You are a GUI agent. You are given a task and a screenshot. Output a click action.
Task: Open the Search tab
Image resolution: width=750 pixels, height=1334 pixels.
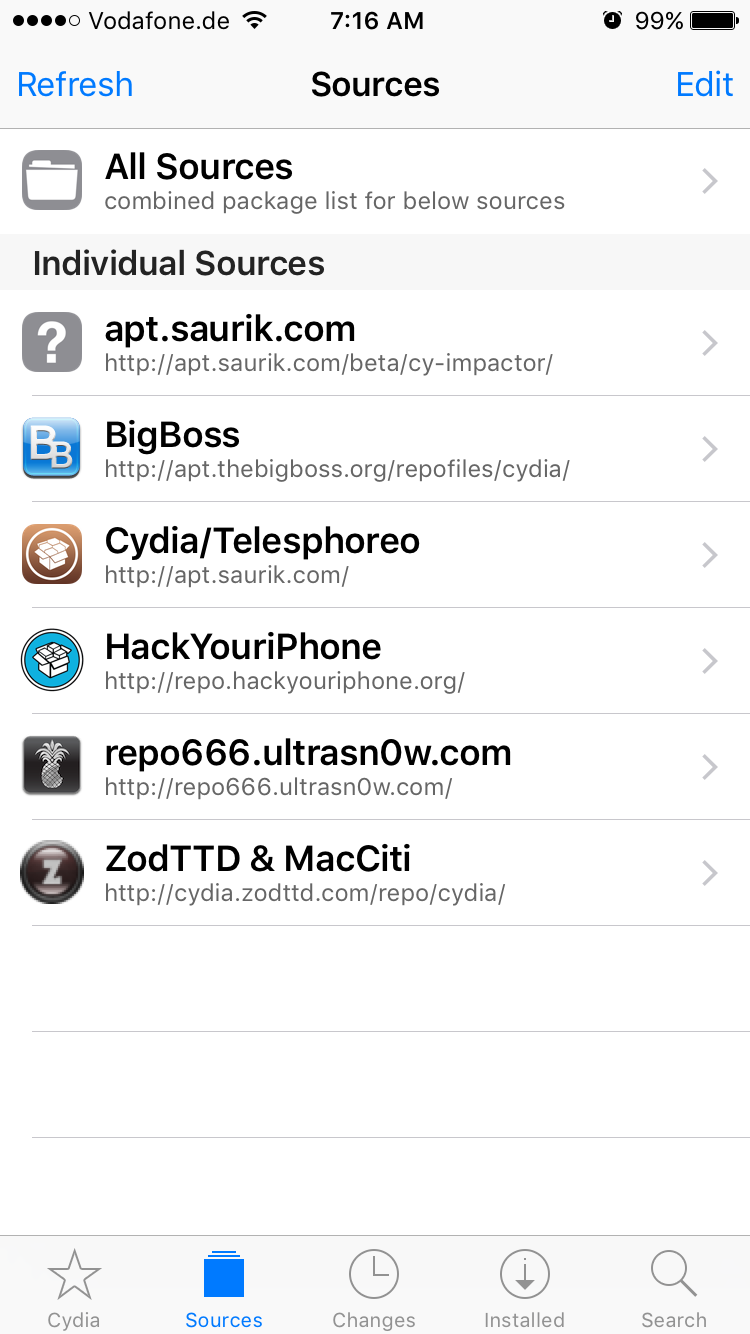click(x=674, y=1288)
